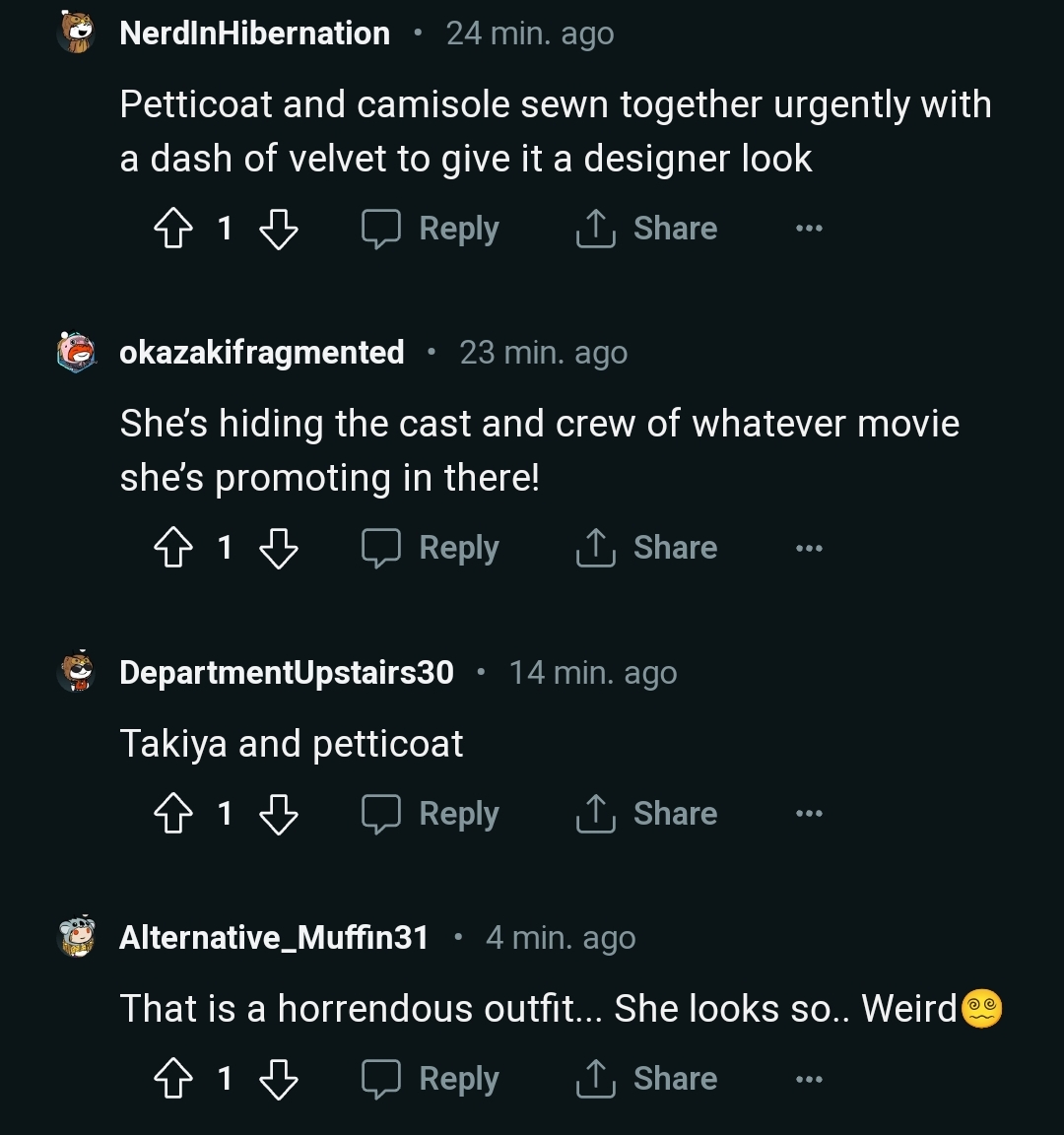Downvote Alternative_Muffin31's comment
Viewport: 1064px width, 1135px height.
(x=278, y=1079)
